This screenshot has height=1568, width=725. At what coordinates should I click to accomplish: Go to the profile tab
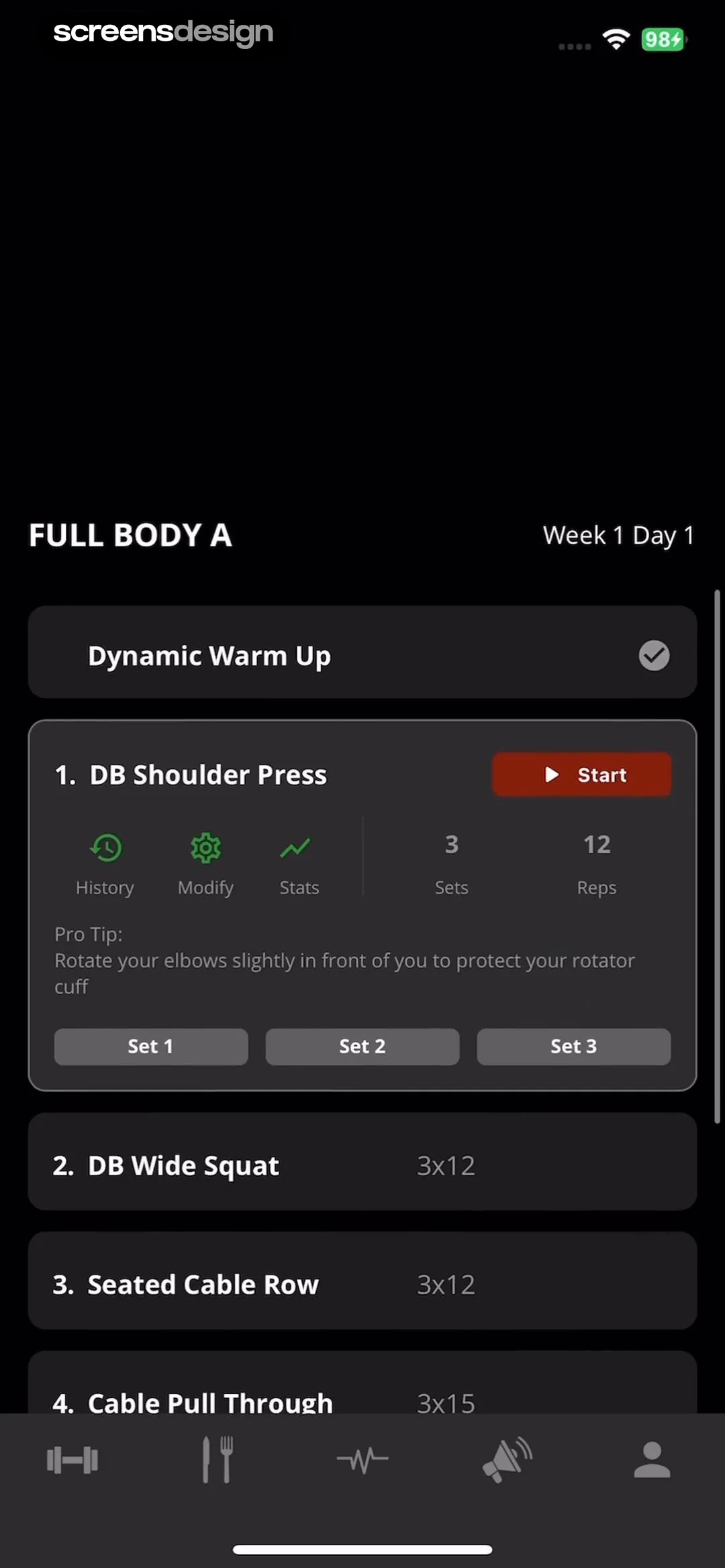tap(652, 1461)
